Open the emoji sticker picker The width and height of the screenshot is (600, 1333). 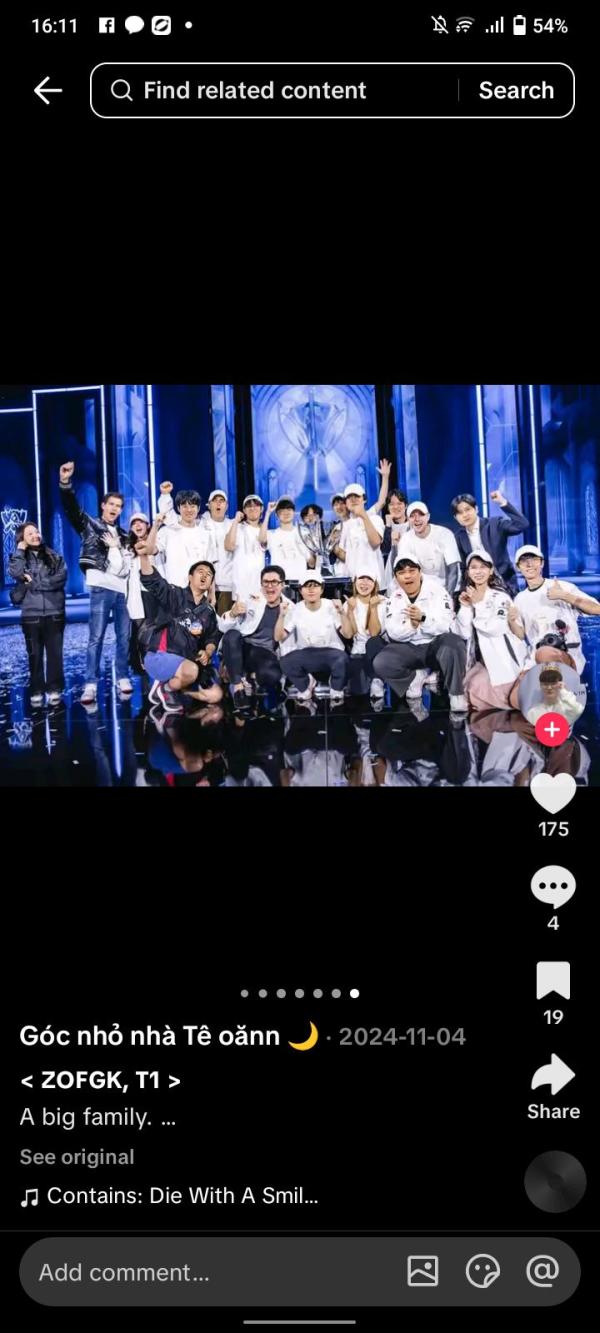coord(483,1271)
